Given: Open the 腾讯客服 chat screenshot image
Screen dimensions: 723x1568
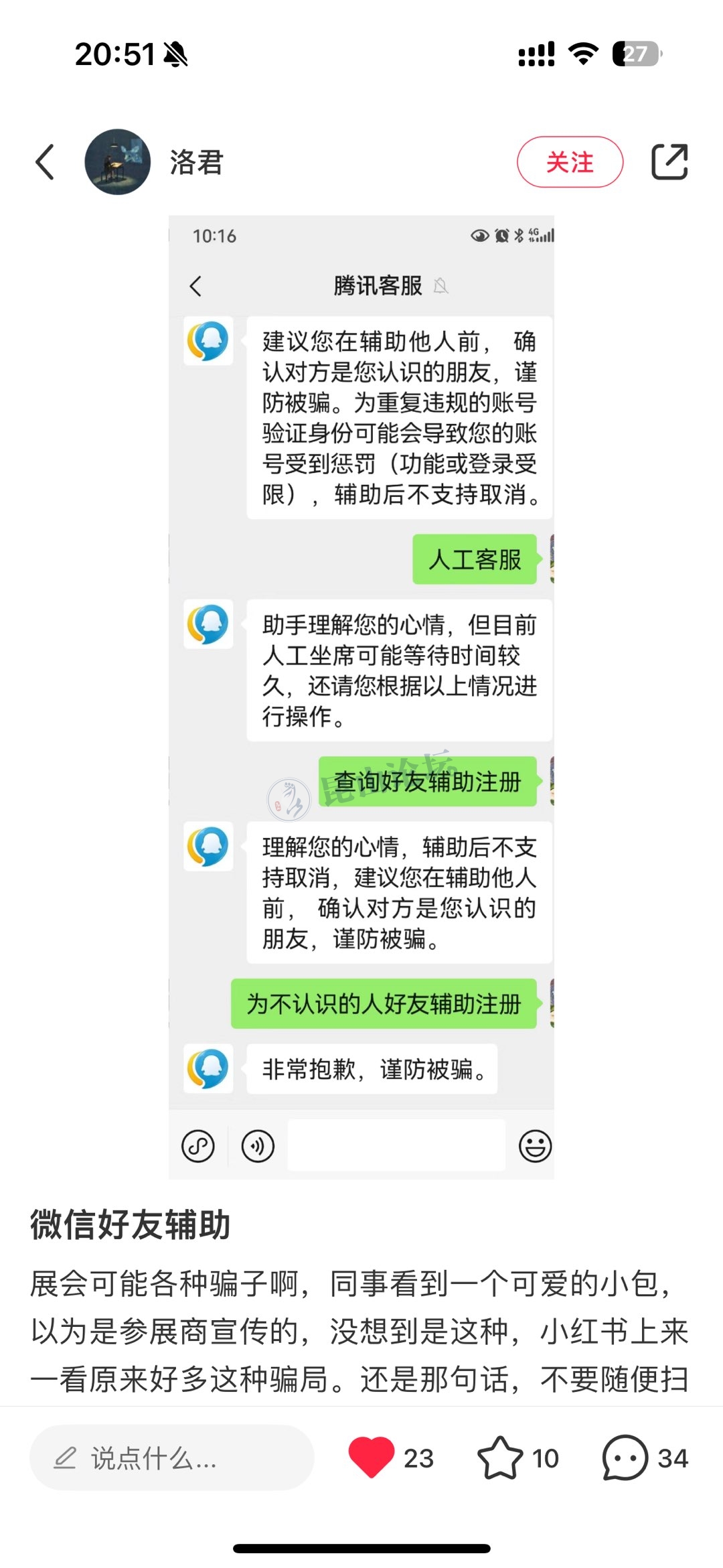Looking at the screenshot, I should (x=361, y=697).
